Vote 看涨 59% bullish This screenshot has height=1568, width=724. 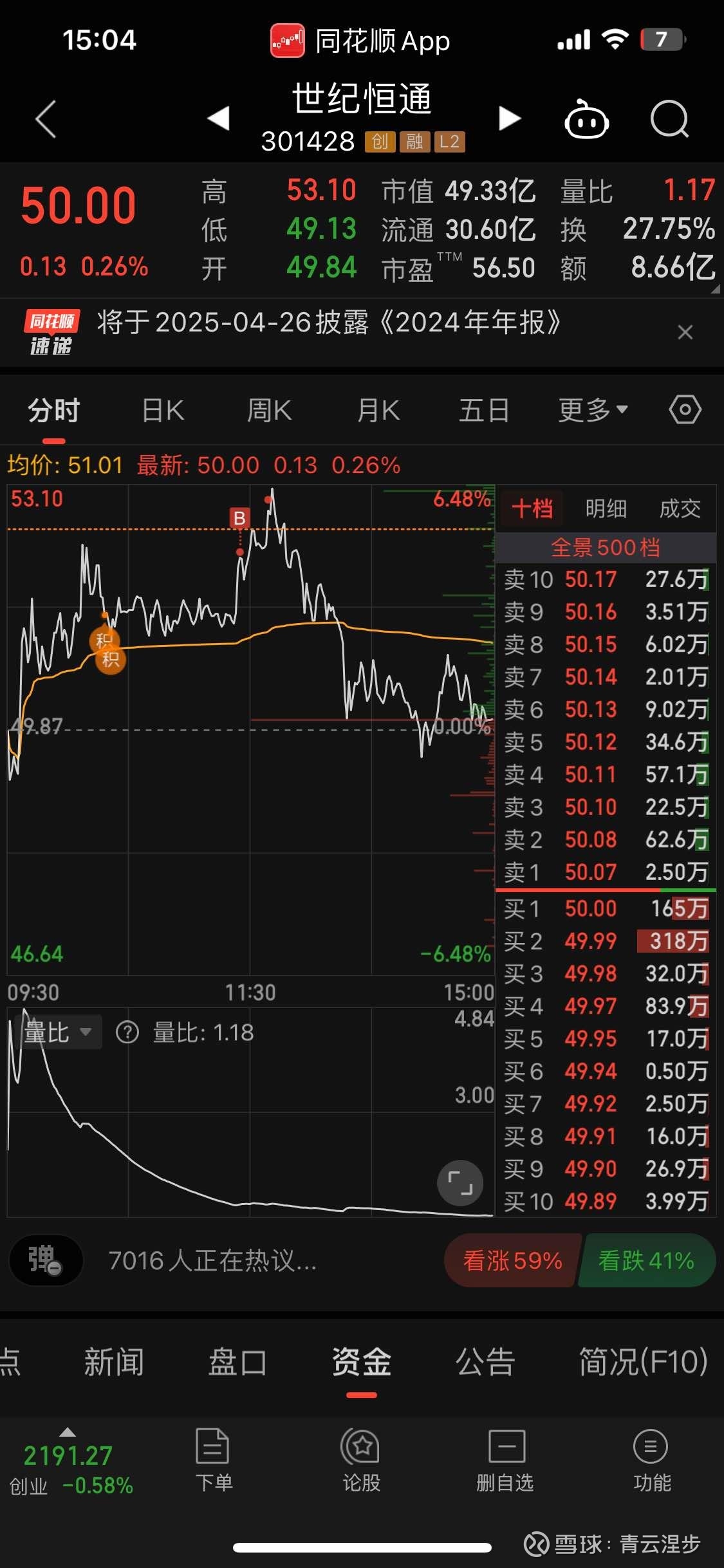pos(512,1260)
